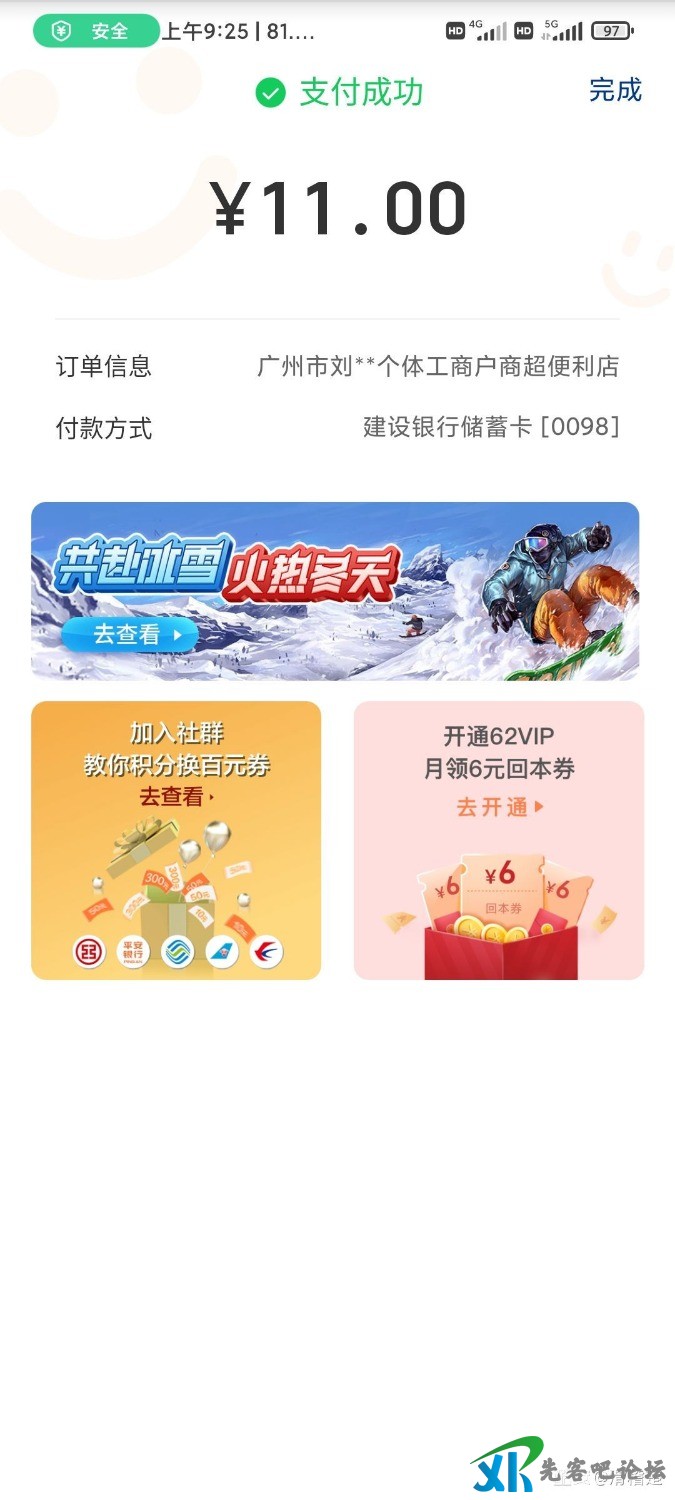
Task: Open the 加入社群 points exchange card
Action: tap(176, 840)
